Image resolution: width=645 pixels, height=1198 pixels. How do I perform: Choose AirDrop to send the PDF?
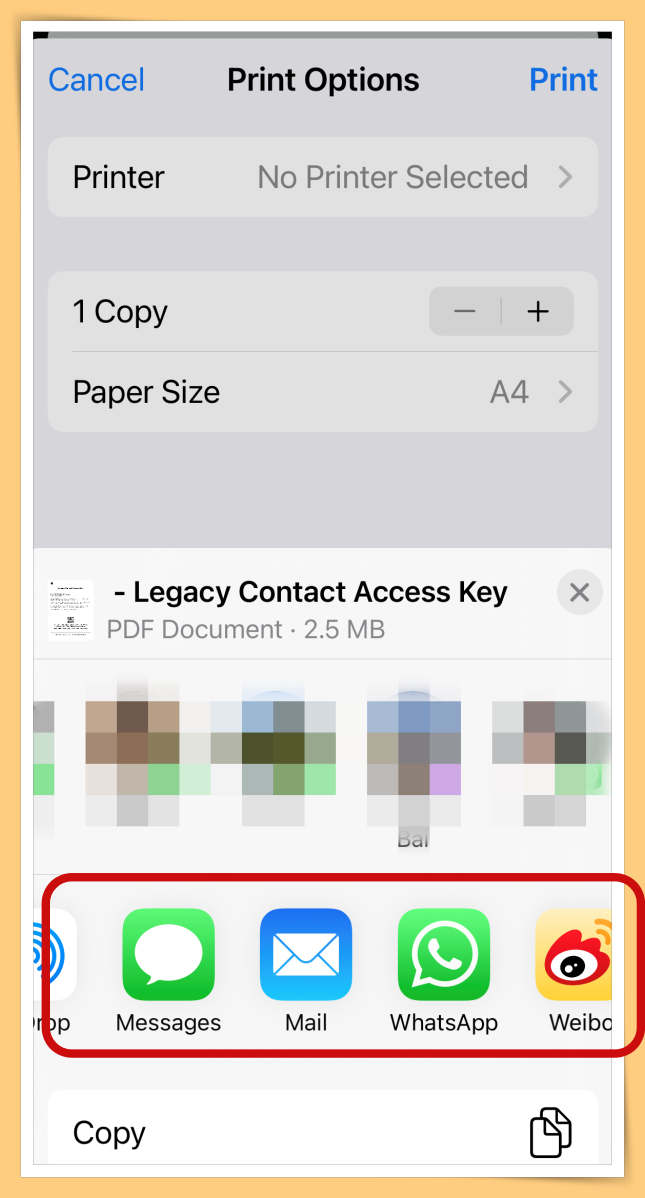click(55, 955)
